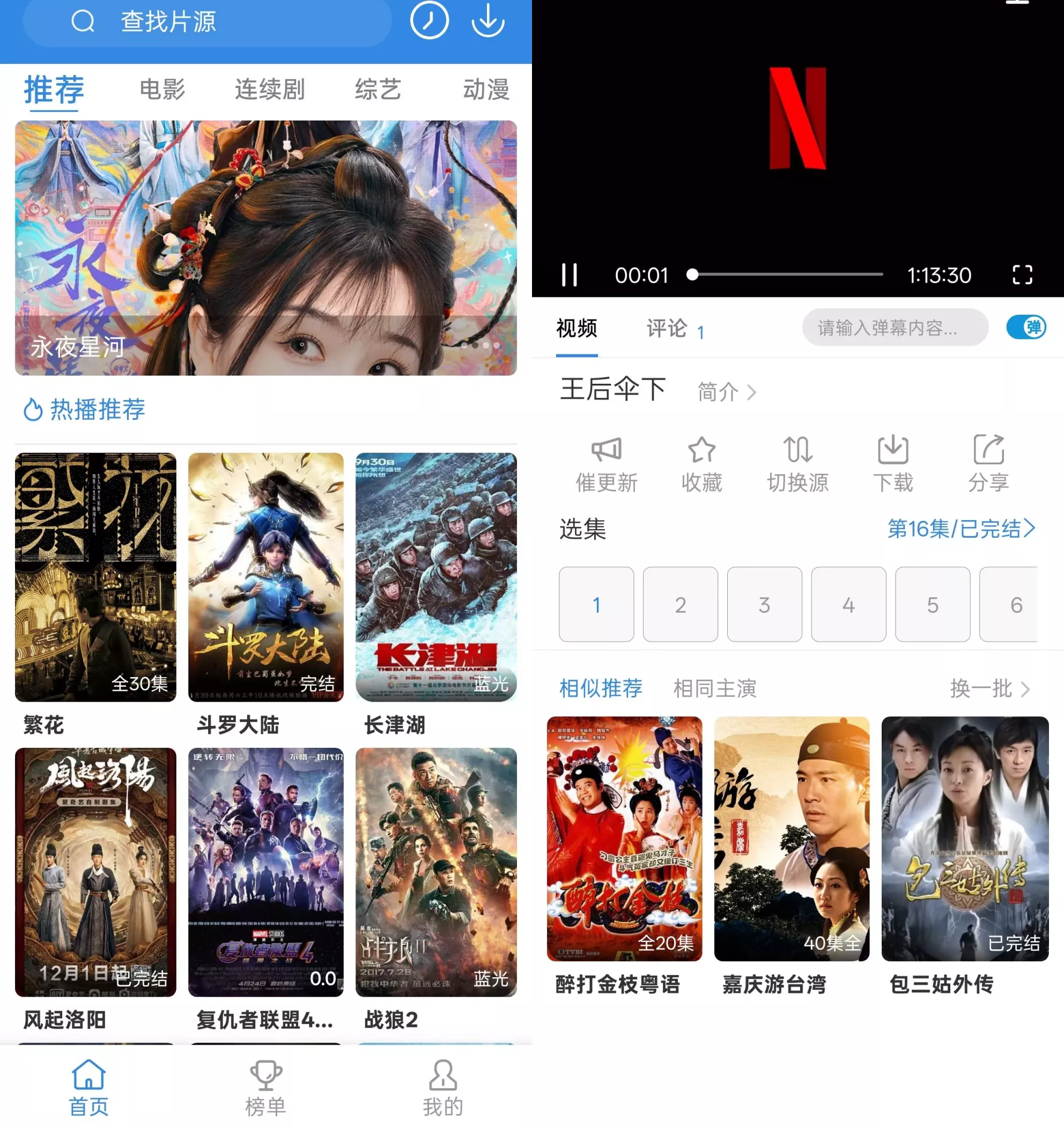
Task: Favorite the show with the 收藏 star
Action: [x=702, y=463]
